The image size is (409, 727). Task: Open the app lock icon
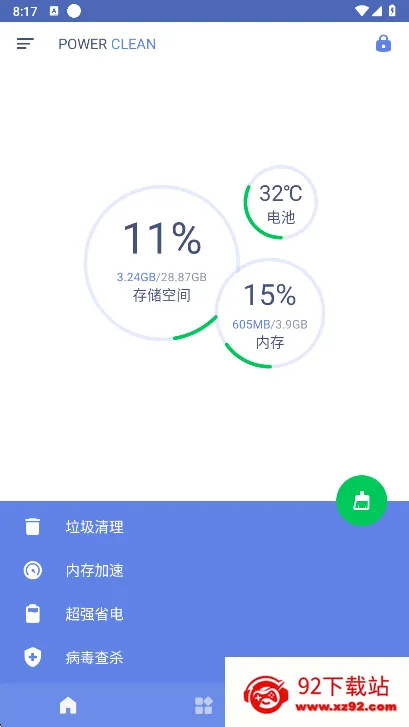pyautogui.click(x=383, y=44)
